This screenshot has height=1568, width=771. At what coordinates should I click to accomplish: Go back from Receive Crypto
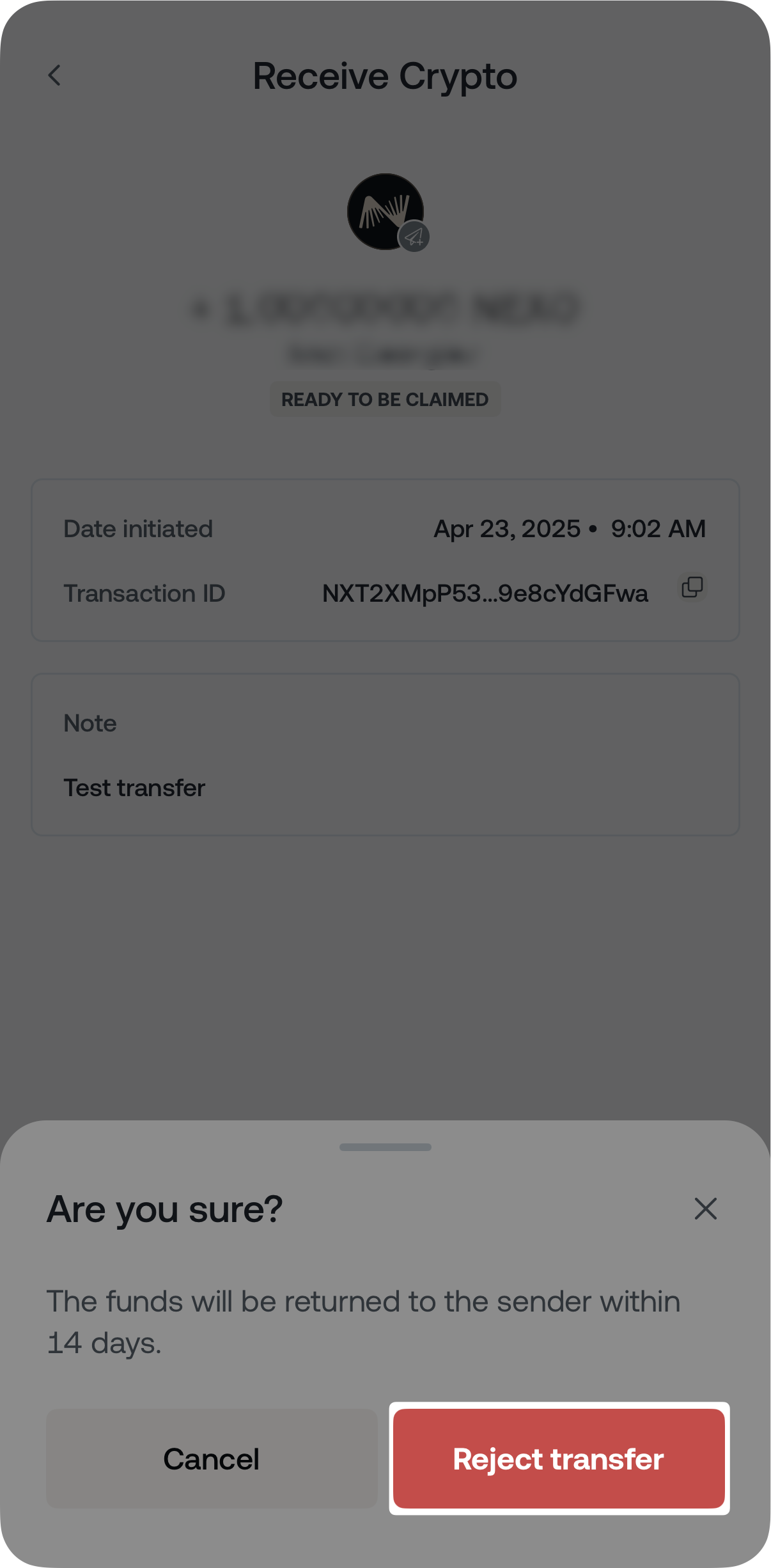55,75
